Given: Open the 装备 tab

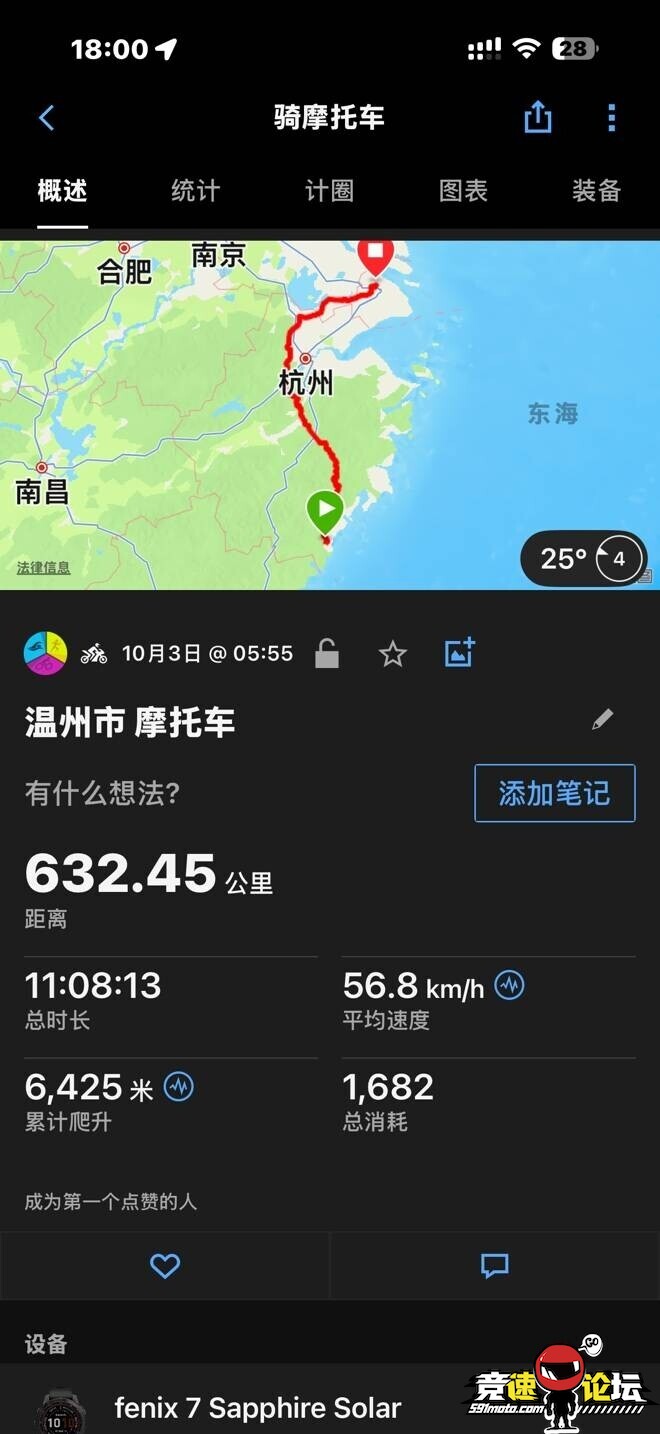Looking at the screenshot, I should pos(596,190).
